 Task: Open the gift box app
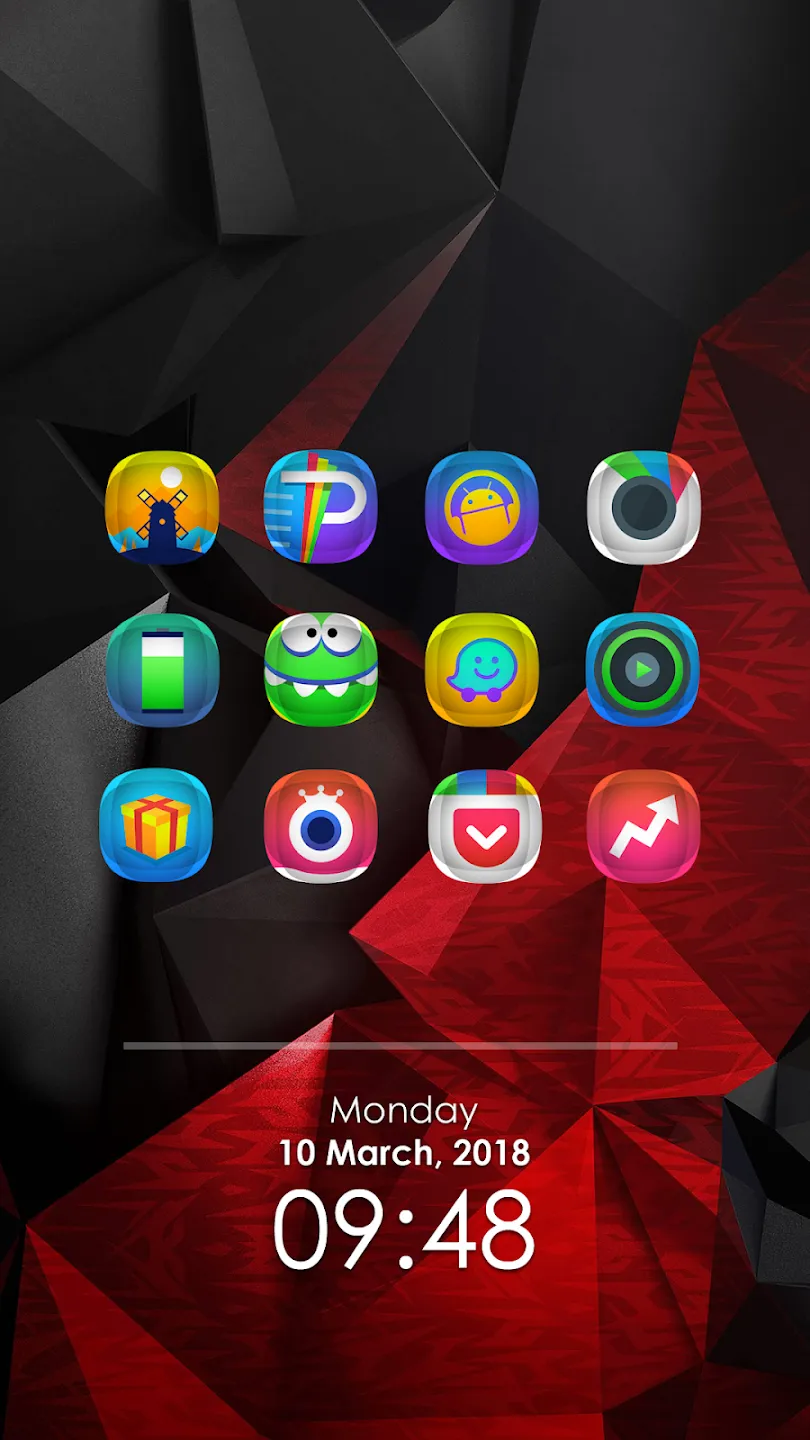(x=155, y=826)
